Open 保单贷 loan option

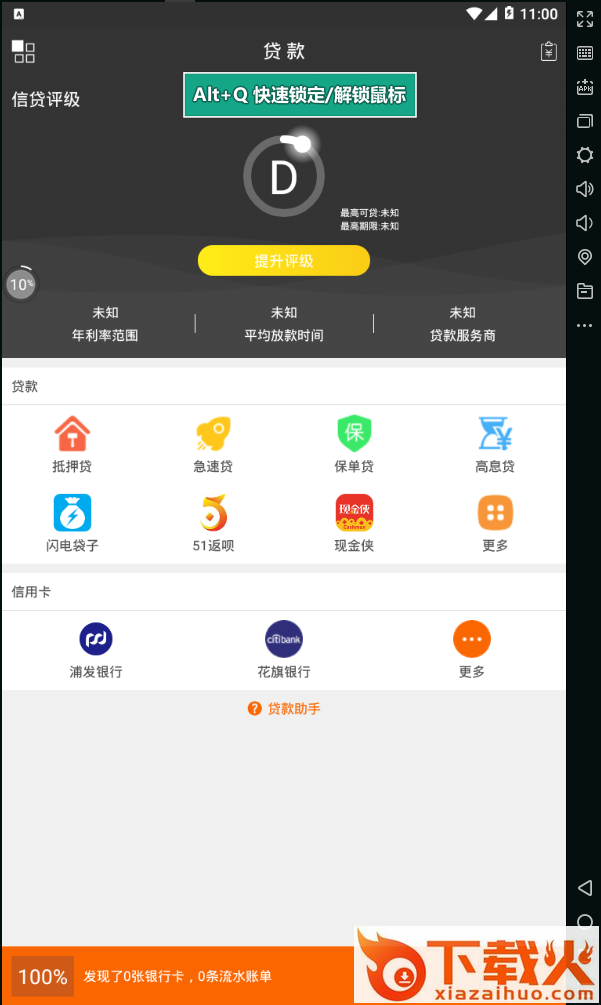pyautogui.click(x=354, y=444)
